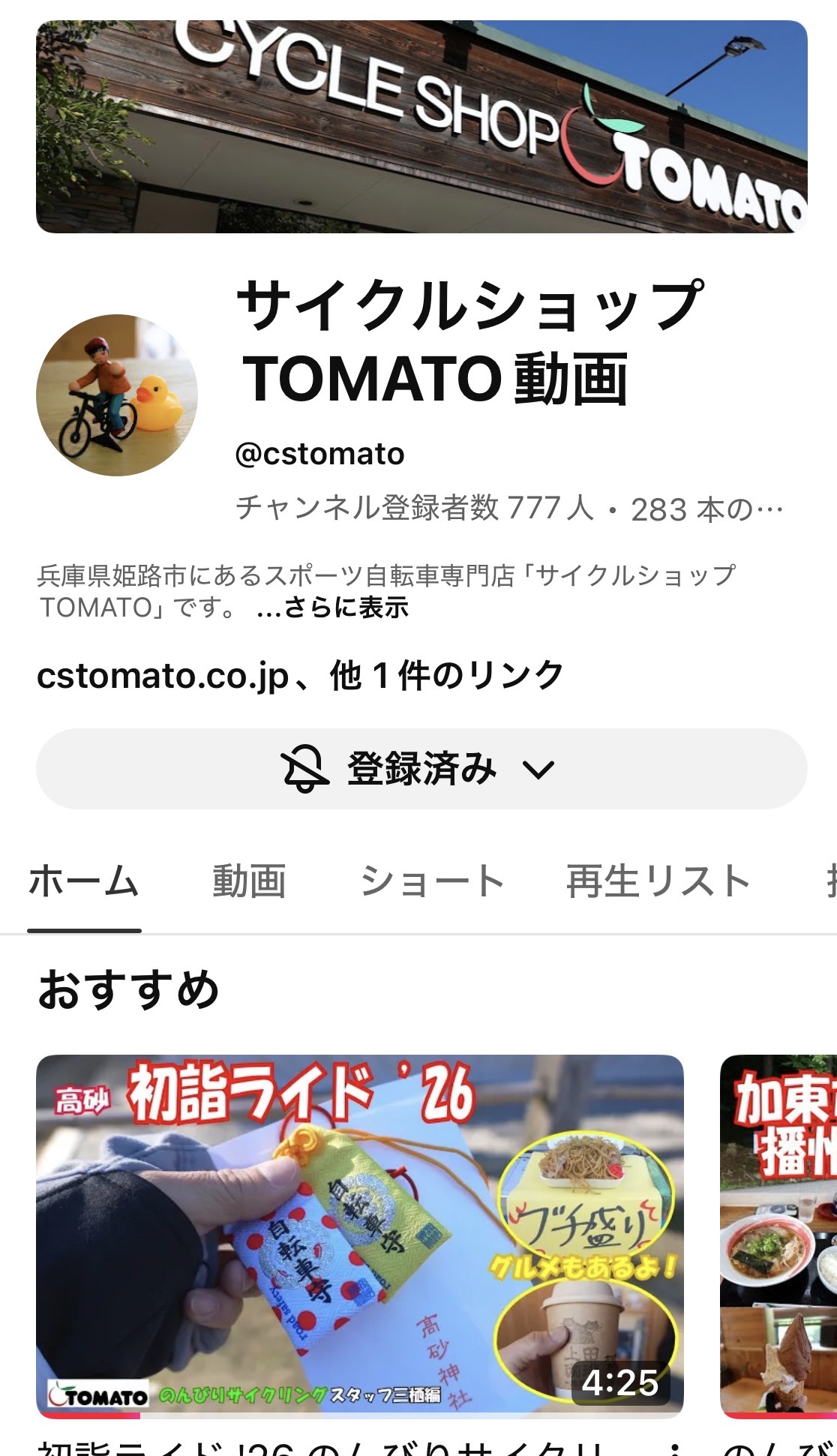The width and height of the screenshot is (837, 1456).
Task: Play the 初詣ライド '26 video
Action: [360, 1235]
